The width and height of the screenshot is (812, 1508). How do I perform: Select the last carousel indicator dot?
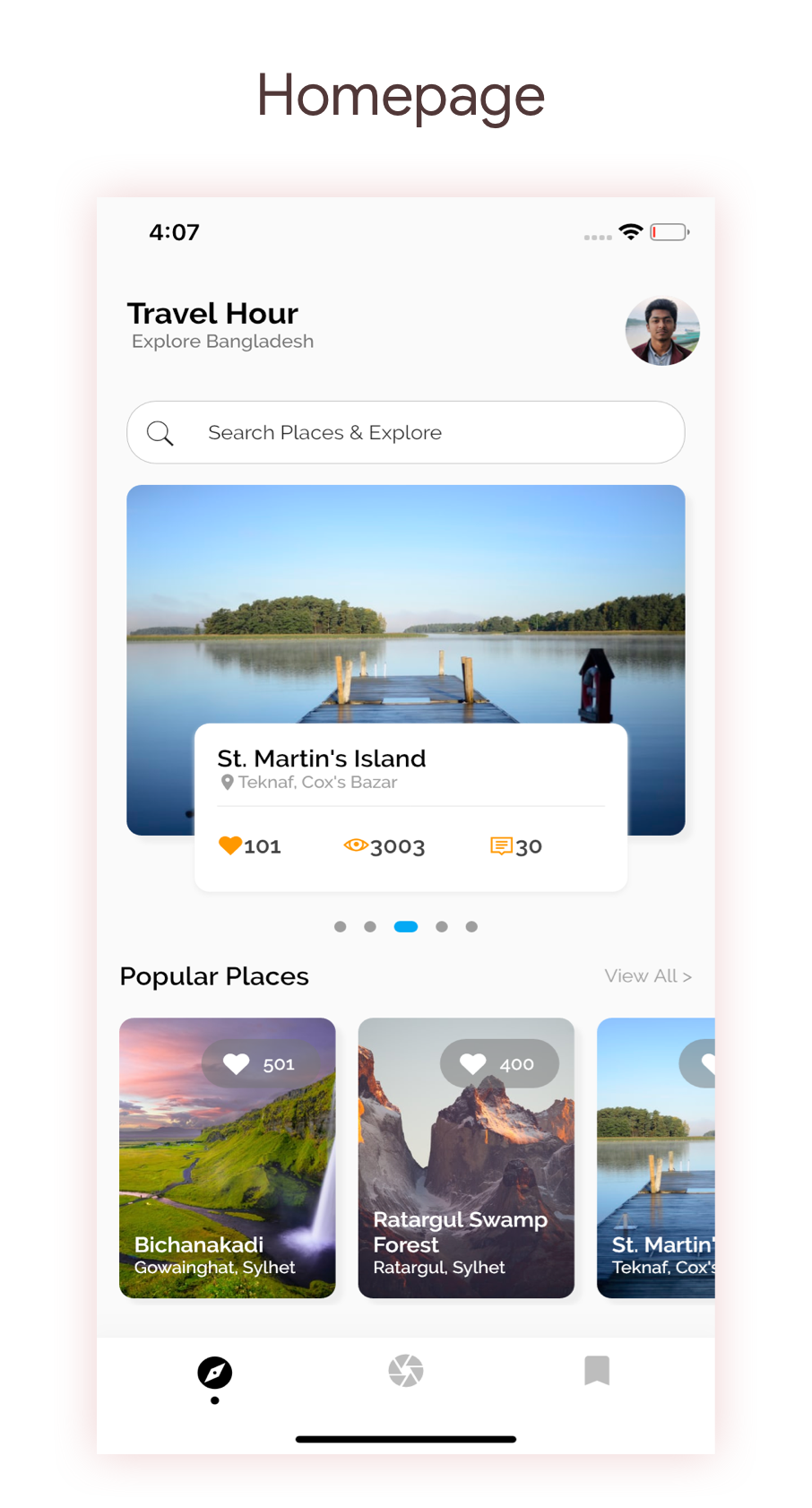pos(471,926)
